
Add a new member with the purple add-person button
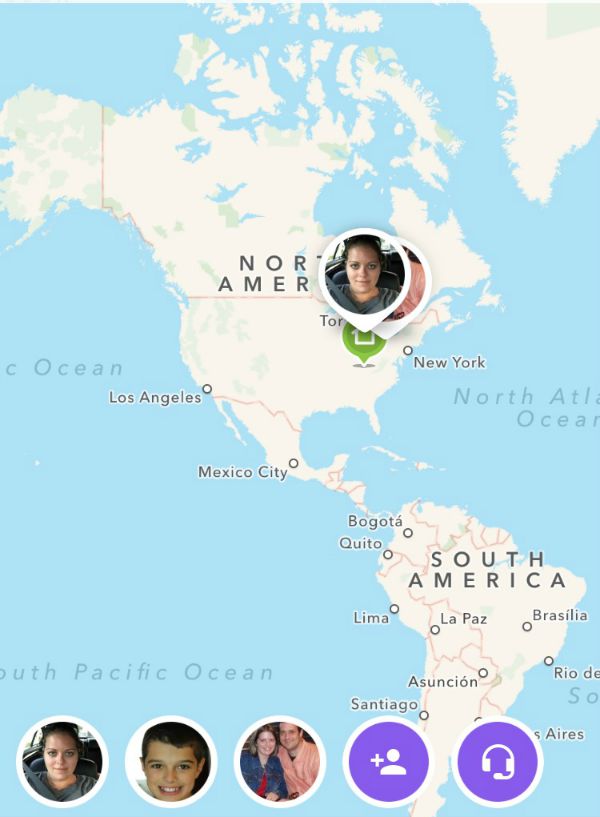click(x=388, y=761)
